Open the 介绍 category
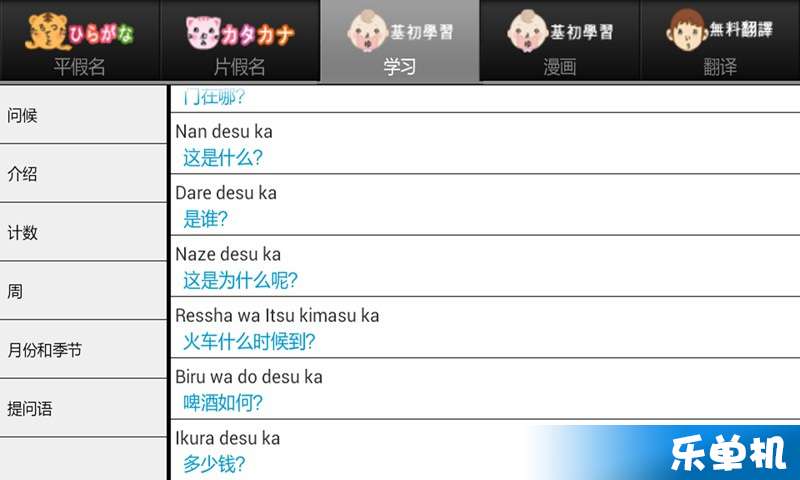This screenshot has width=800, height=480. point(83,174)
